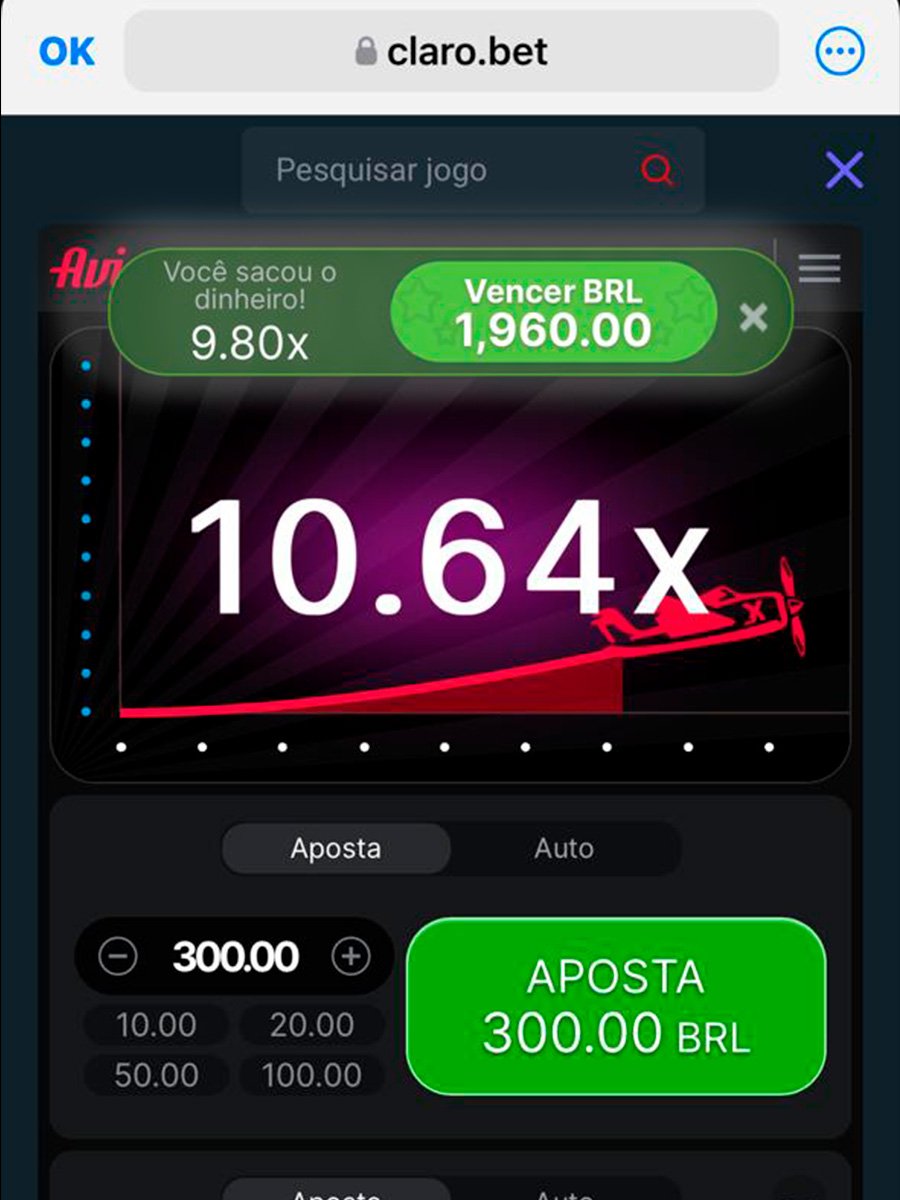Increase the bet amount with plus

350,957
